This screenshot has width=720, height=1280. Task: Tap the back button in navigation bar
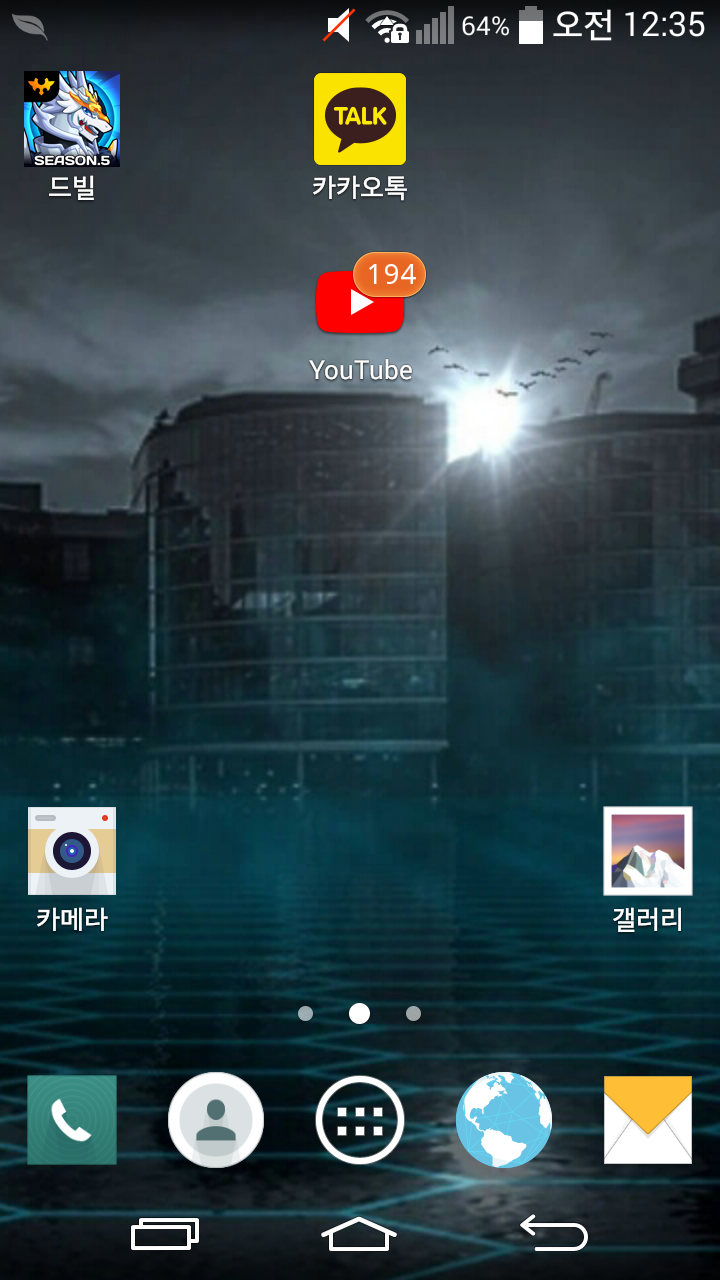click(x=553, y=1234)
